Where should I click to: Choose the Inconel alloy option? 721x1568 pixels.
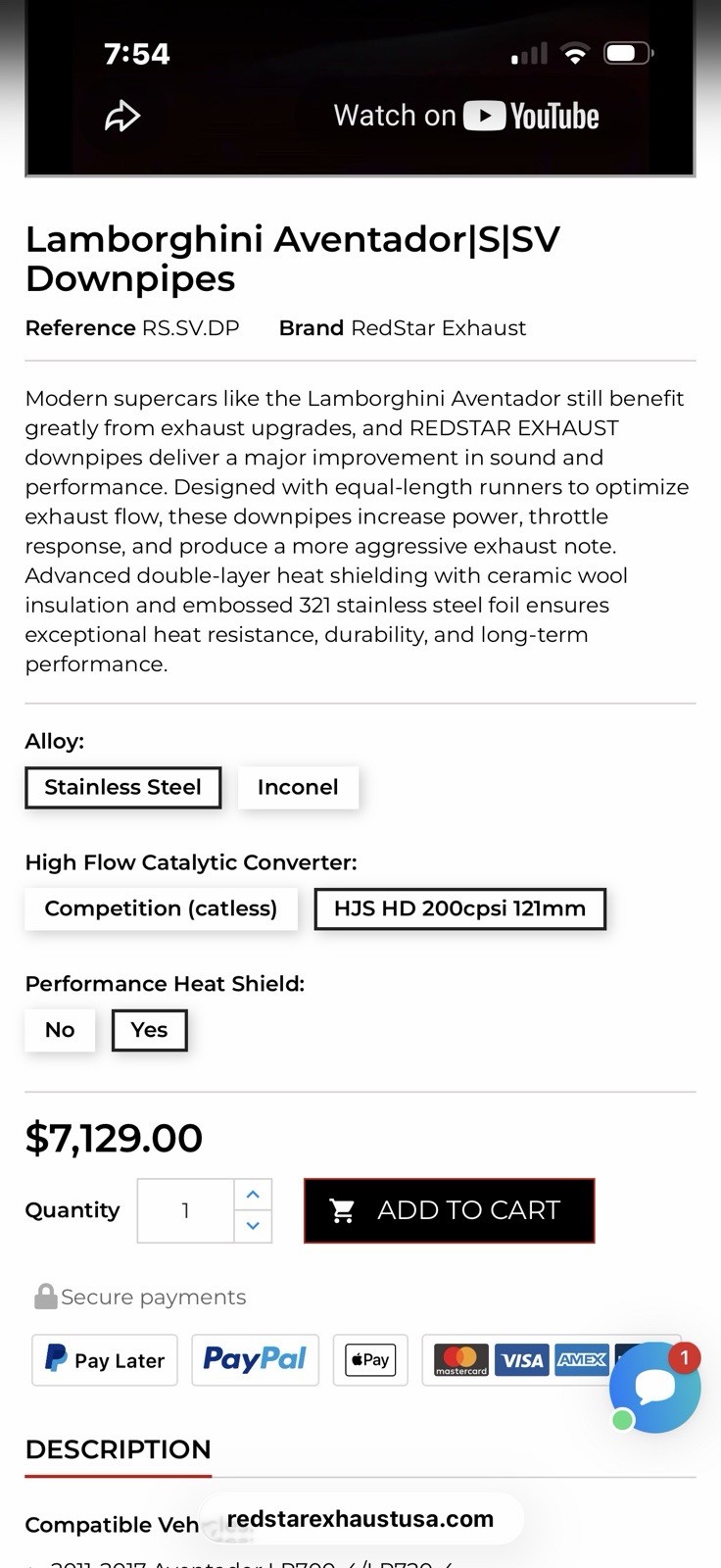pos(298,787)
